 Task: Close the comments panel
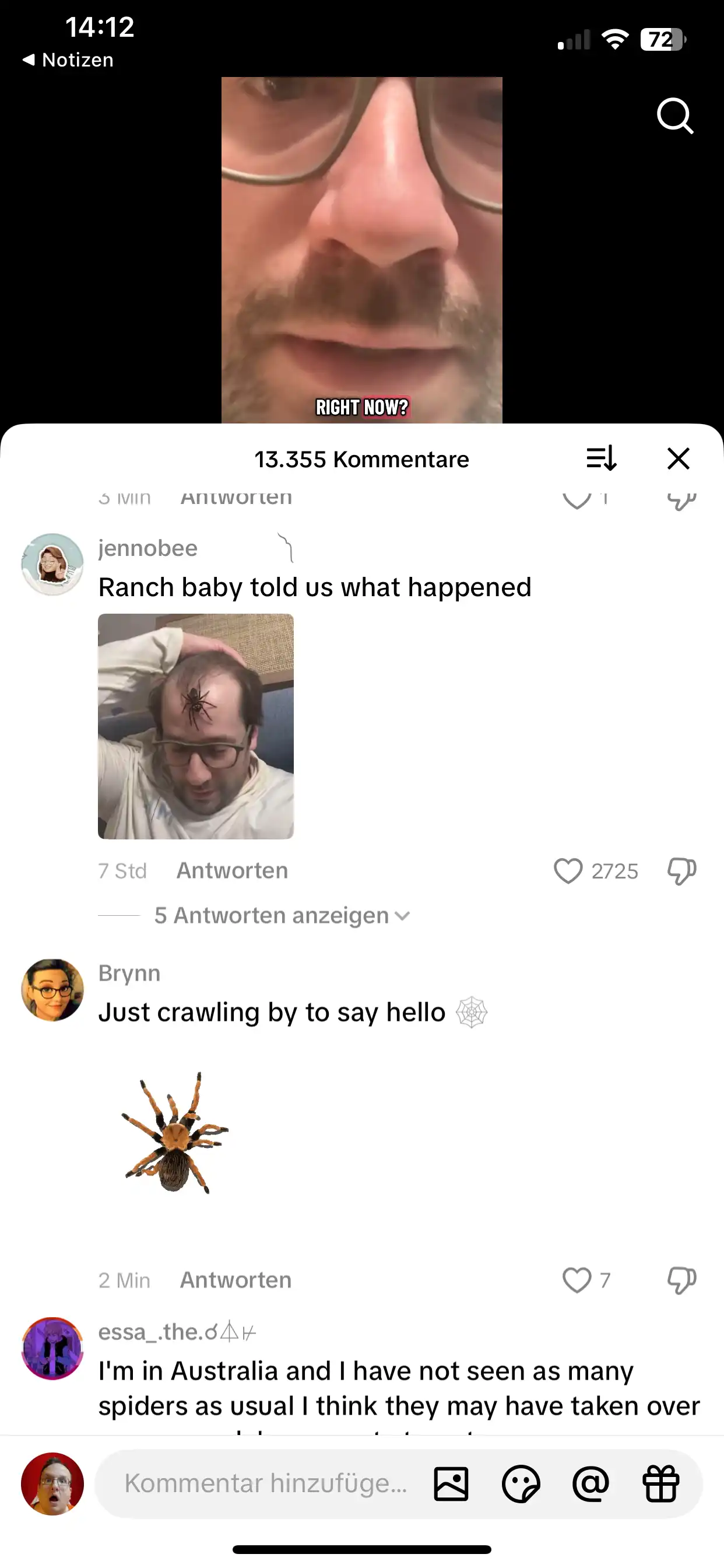pos(678,459)
